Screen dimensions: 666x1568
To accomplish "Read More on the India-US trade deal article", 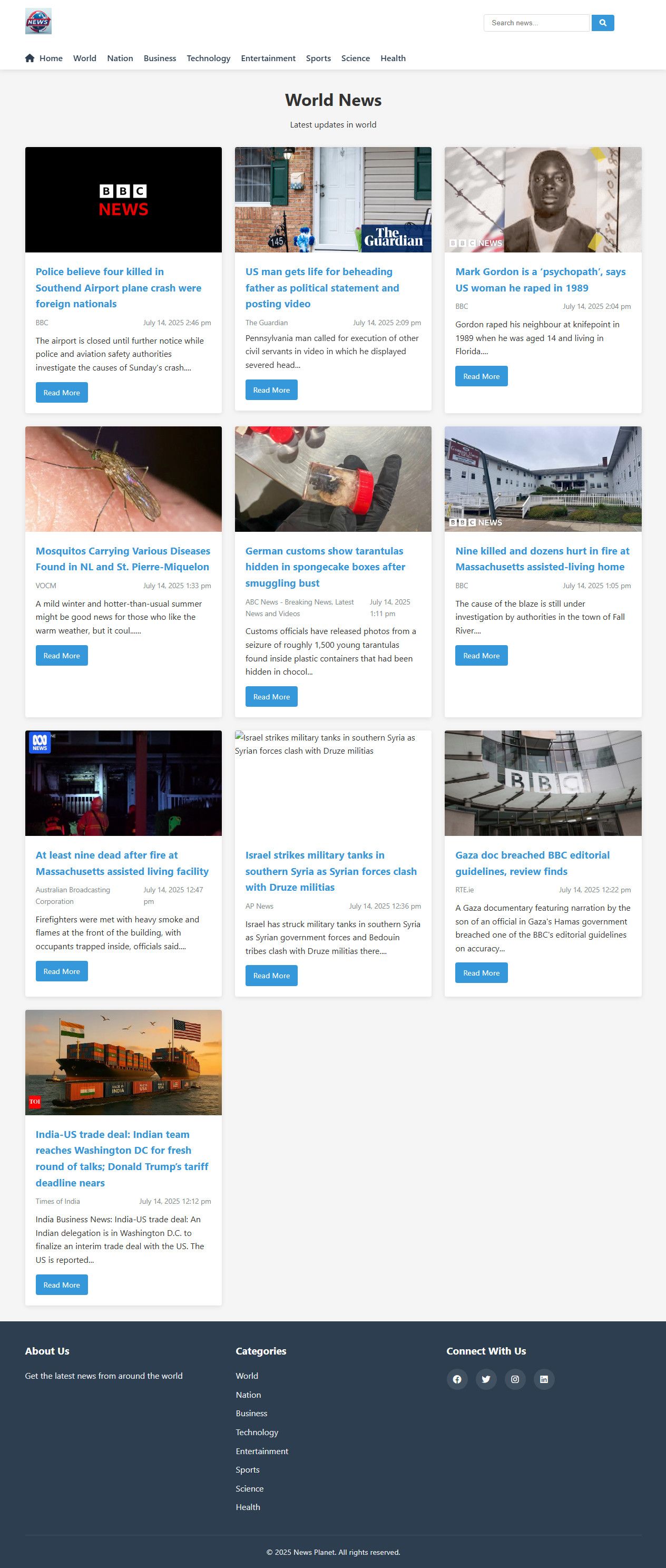I will coord(62,1284).
